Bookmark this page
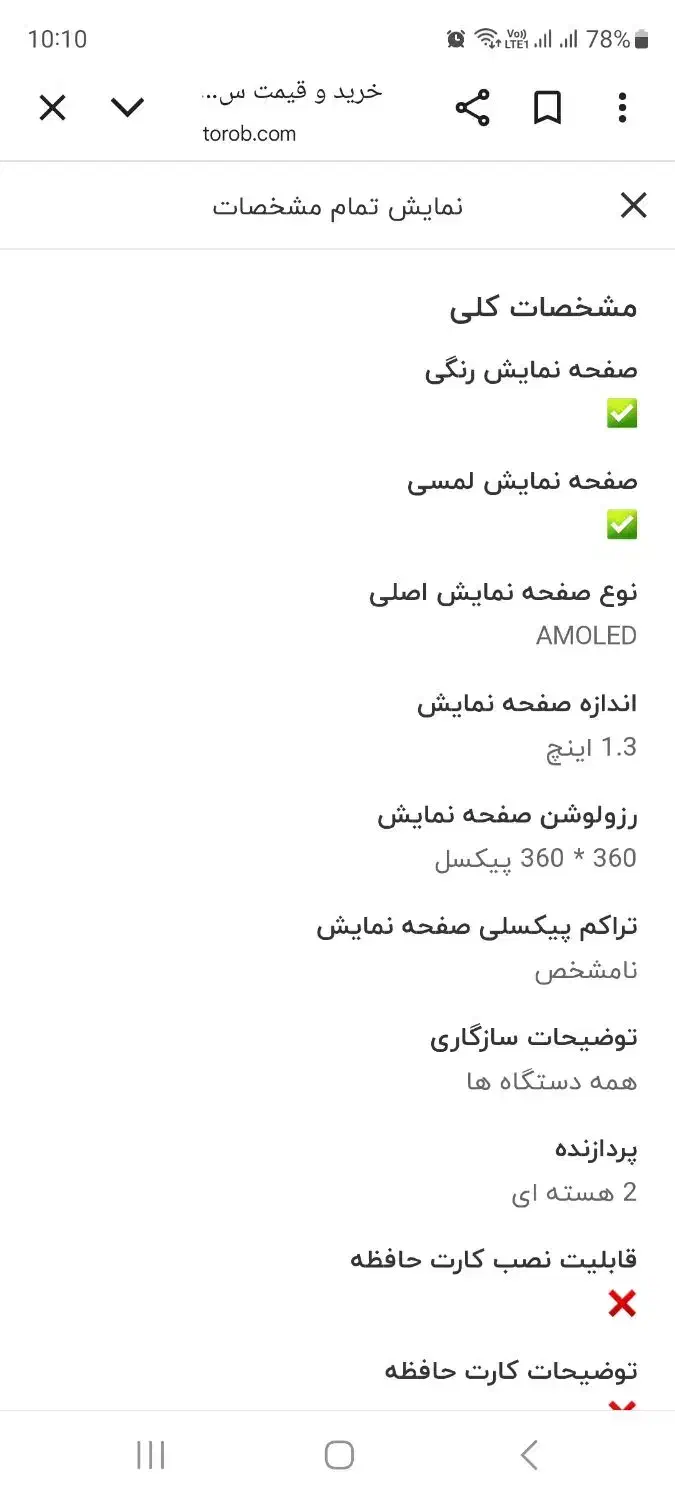675x1500 pixels. (547, 107)
